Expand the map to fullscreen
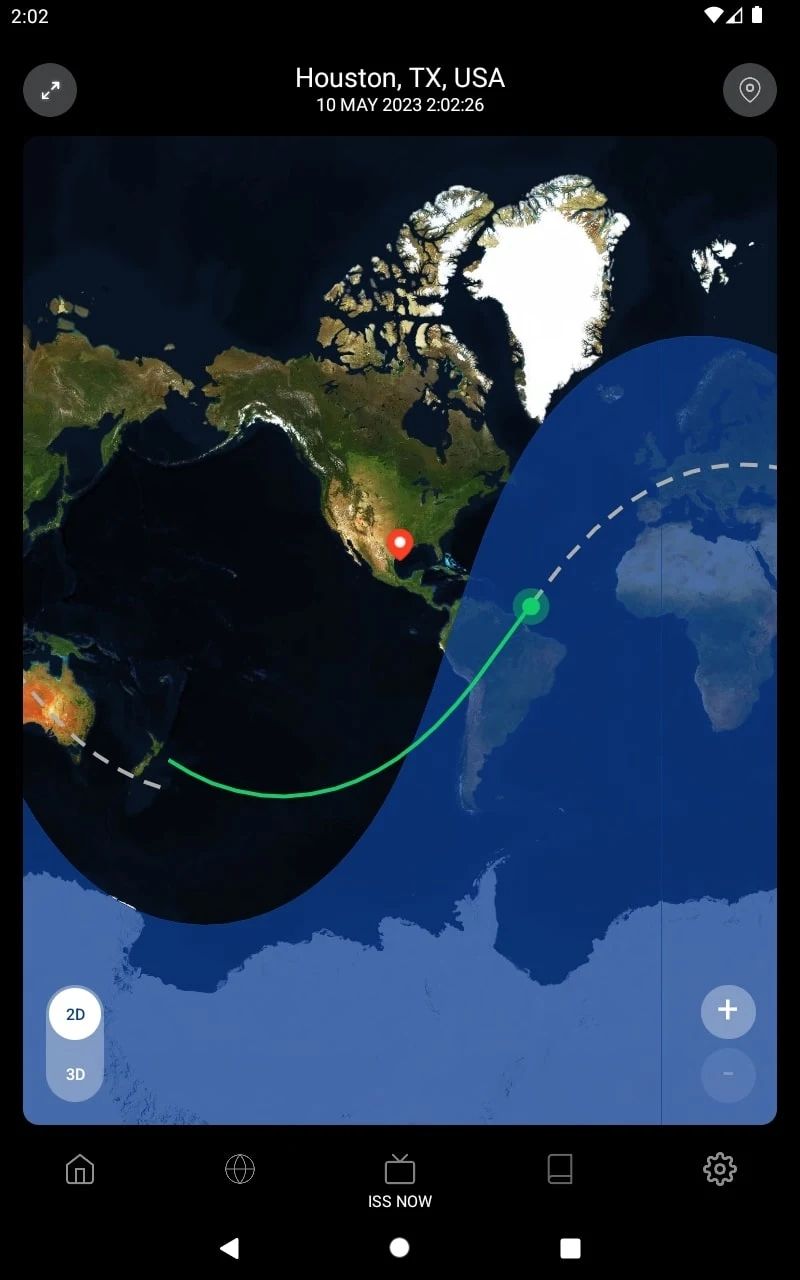The height and width of the screenshot is (1280, 800). [x=50, y=90]
